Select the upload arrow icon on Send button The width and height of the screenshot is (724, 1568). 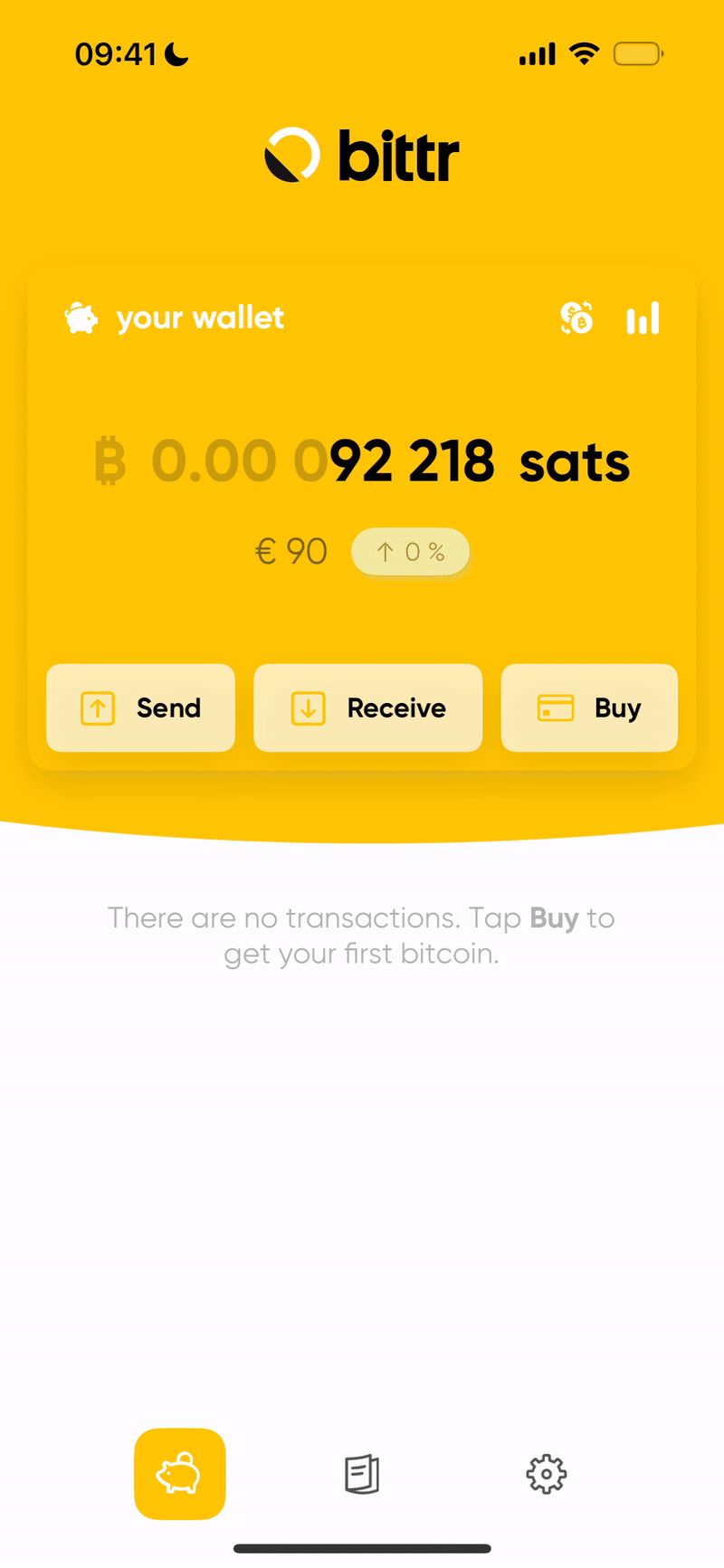coord(97,708)
